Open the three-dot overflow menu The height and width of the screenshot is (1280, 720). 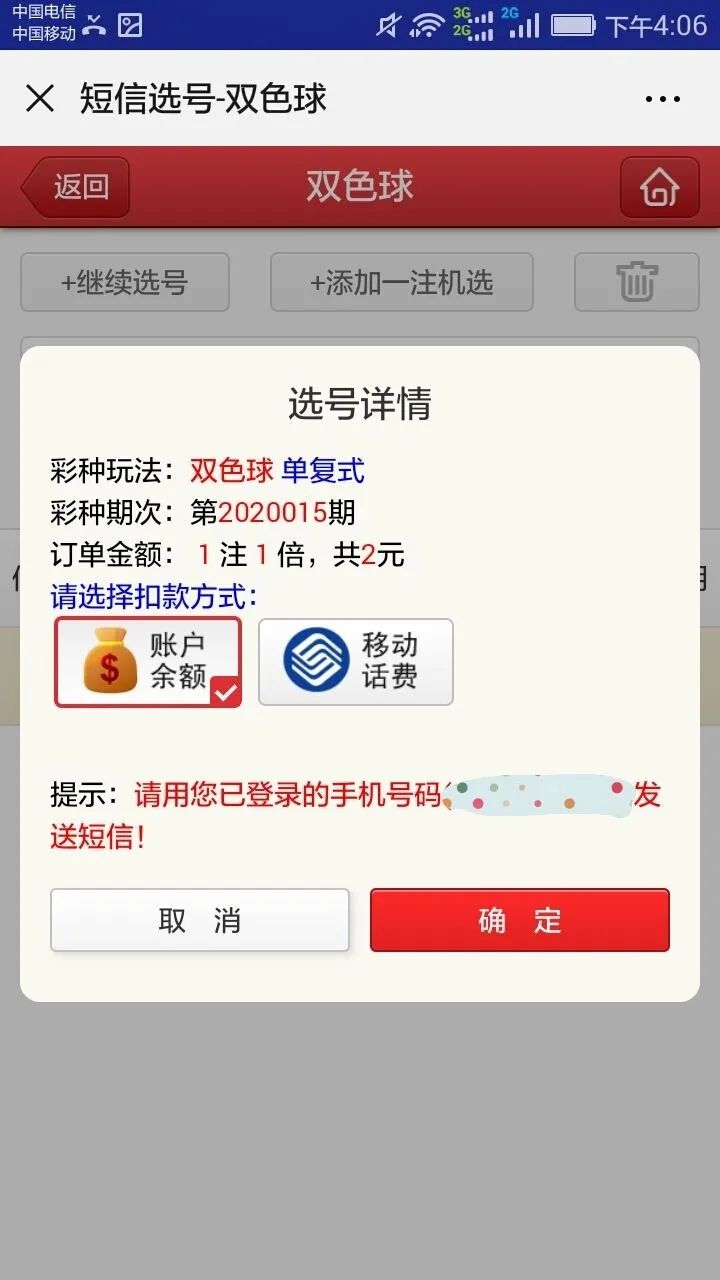[x=662, y=99]
